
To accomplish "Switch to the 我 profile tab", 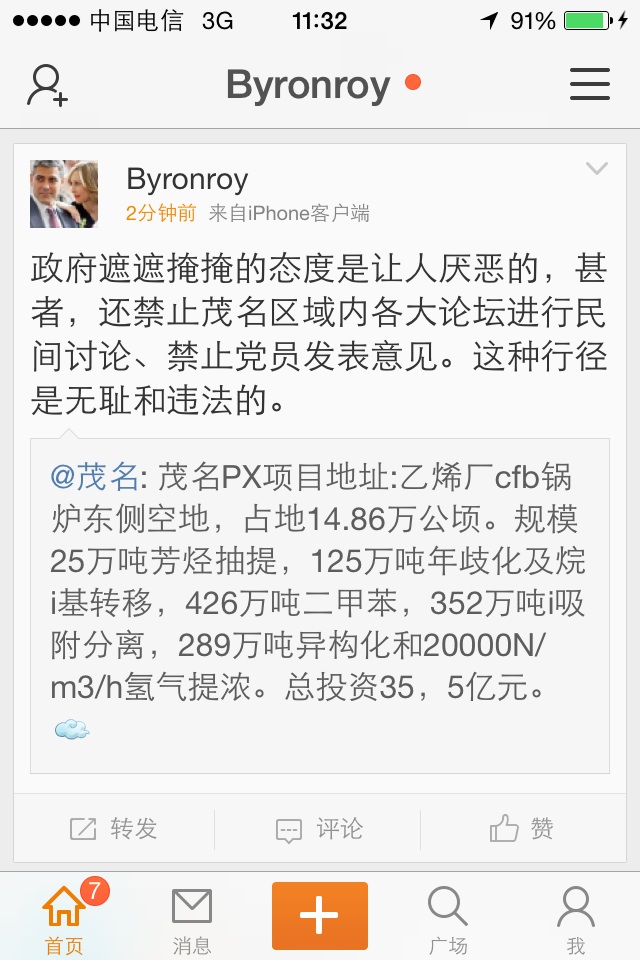I will coord(575,918).
